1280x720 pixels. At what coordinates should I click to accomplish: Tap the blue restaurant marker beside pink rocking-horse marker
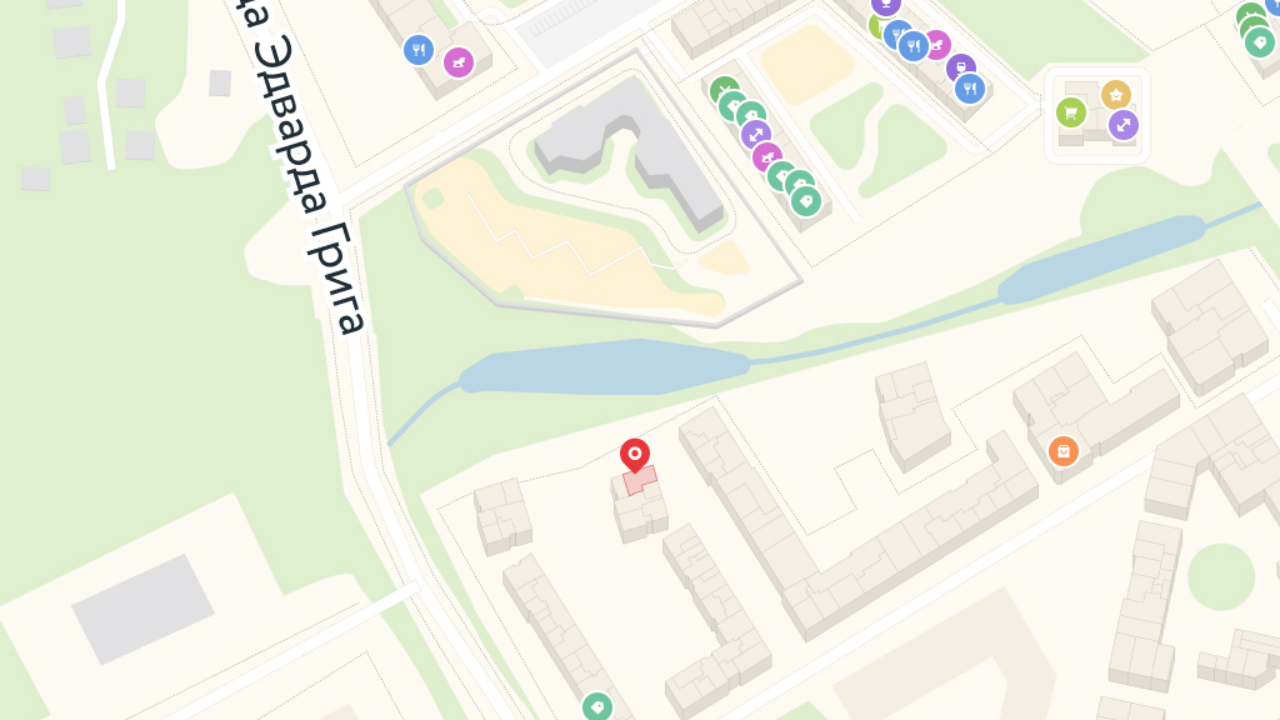[418, 50]
